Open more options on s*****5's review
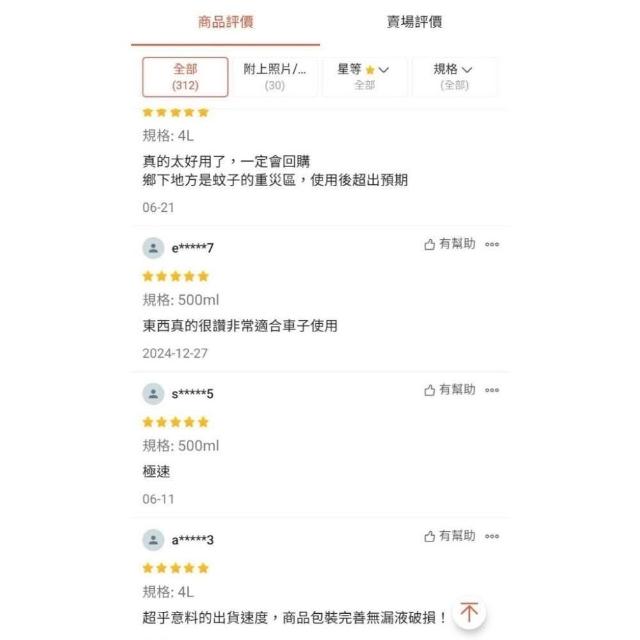This screenshot has height=640, width=640. pos(492,390)
